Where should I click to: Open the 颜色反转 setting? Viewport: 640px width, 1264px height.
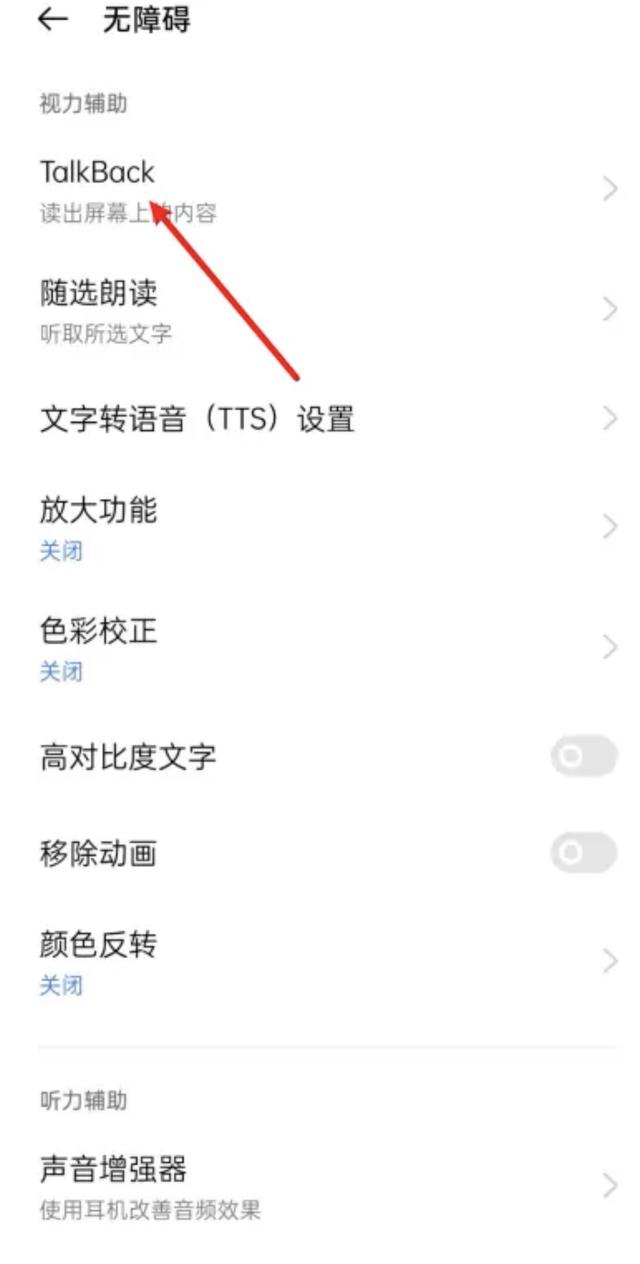[x=320, y=962]
